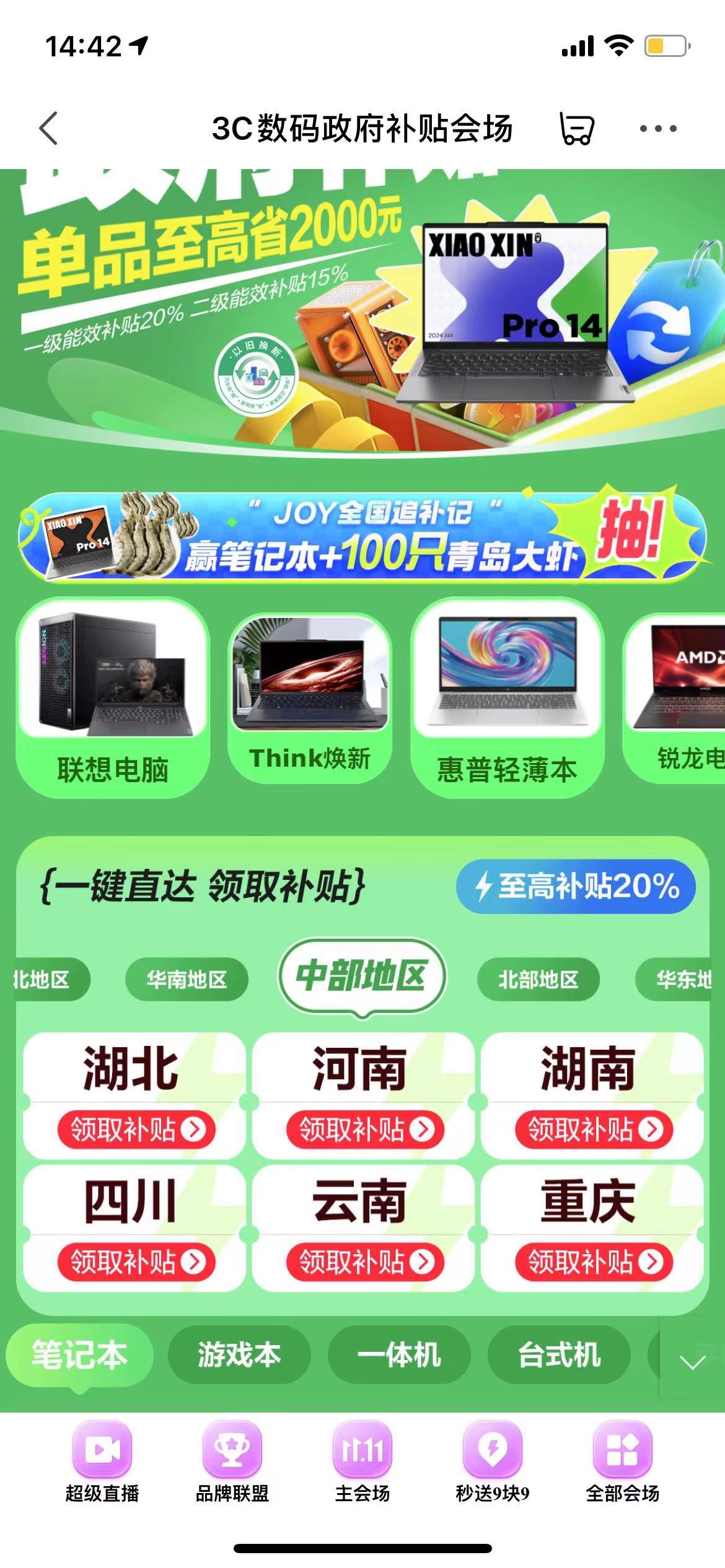Switch to the 游戏本 category tab
This screenshot has width=725, height=1568.
pyautogui.click(x=239, y=1355)
